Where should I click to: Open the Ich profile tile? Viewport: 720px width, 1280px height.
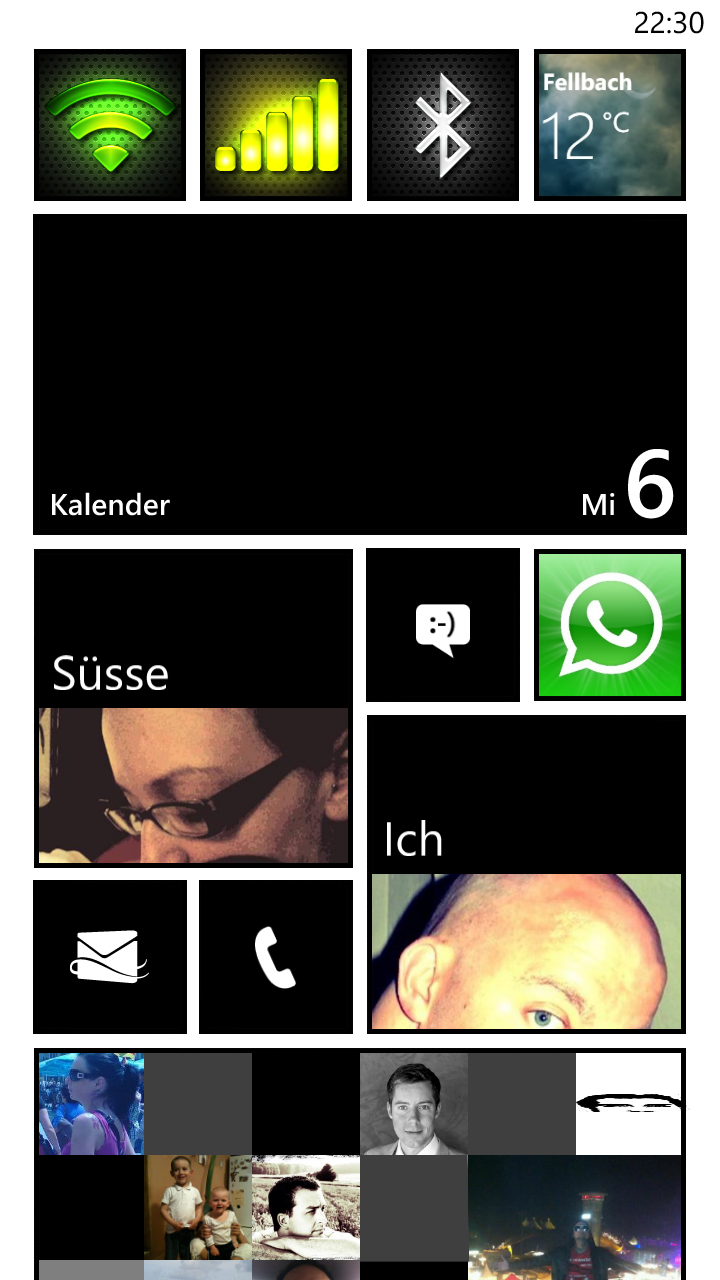coord(526,874)
